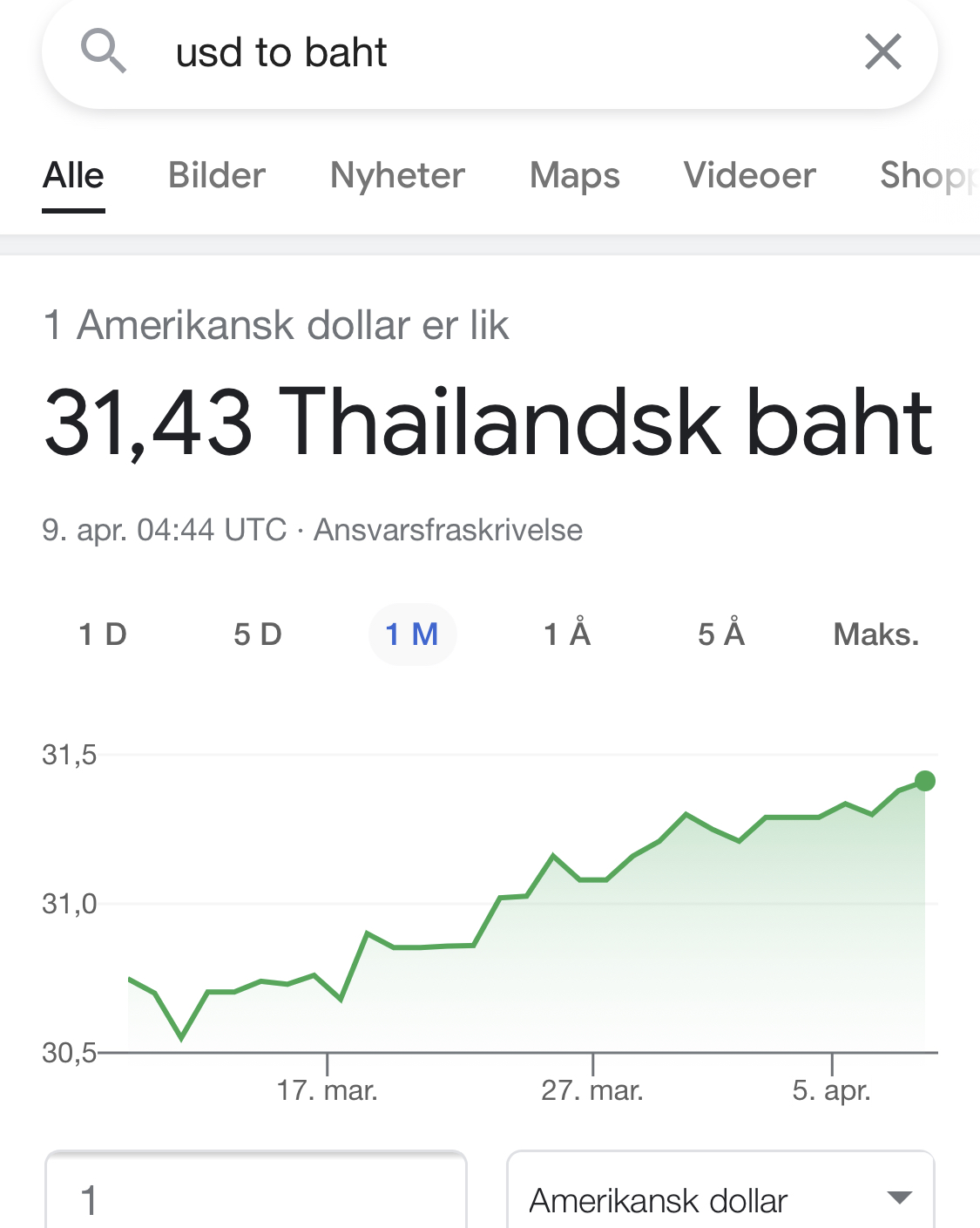Viewport: 980px width, 1228px height.
Task: Open the Ansvarsfraskrivelse disclaimer link
Action: click(448, 530)
